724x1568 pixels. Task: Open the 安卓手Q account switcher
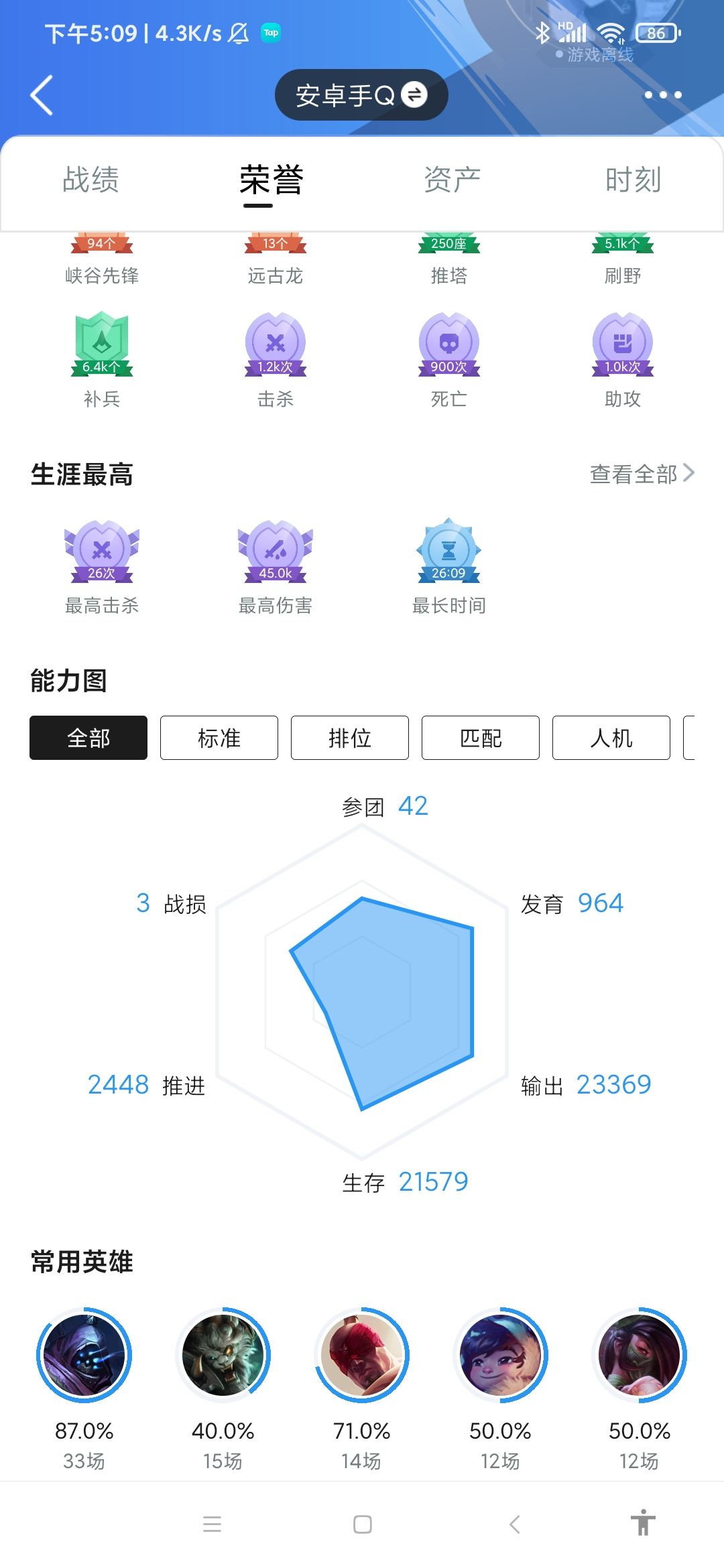tap(362, 94)
